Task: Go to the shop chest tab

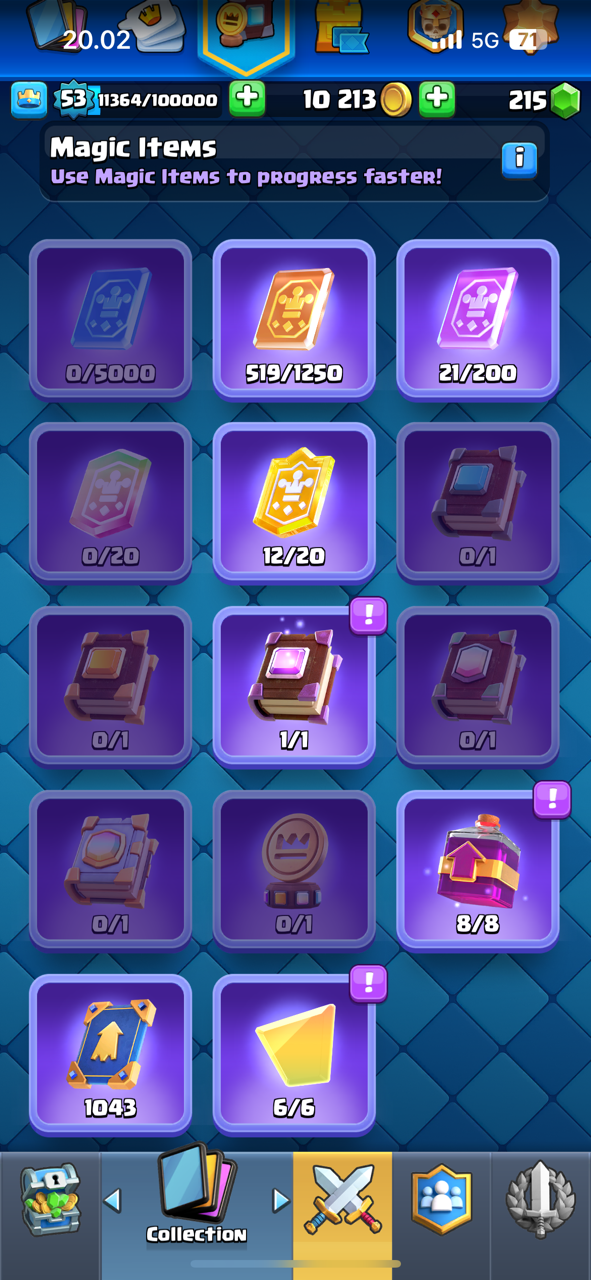Action: pyautogui.click(x=50, y=1201)
